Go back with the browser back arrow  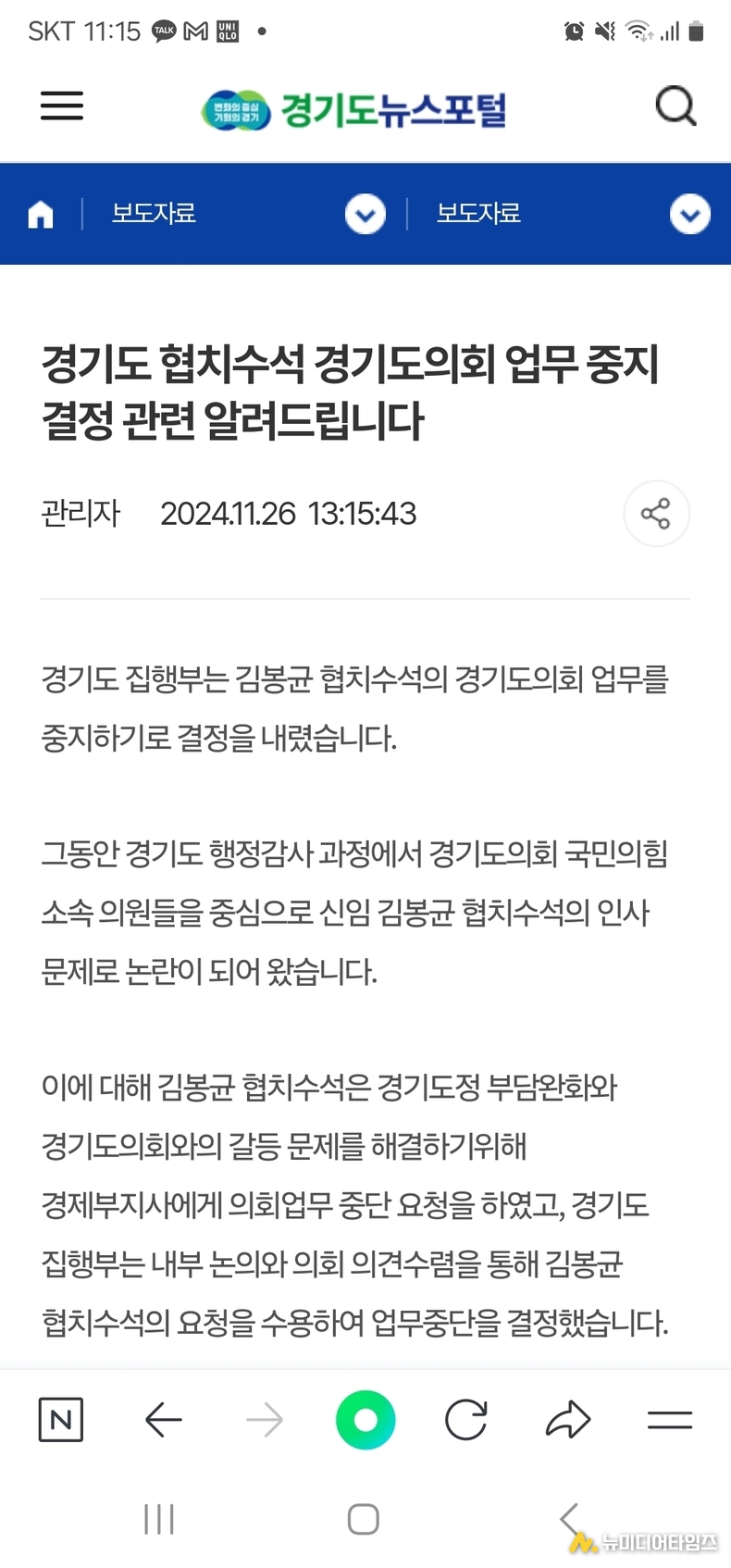164,1420
